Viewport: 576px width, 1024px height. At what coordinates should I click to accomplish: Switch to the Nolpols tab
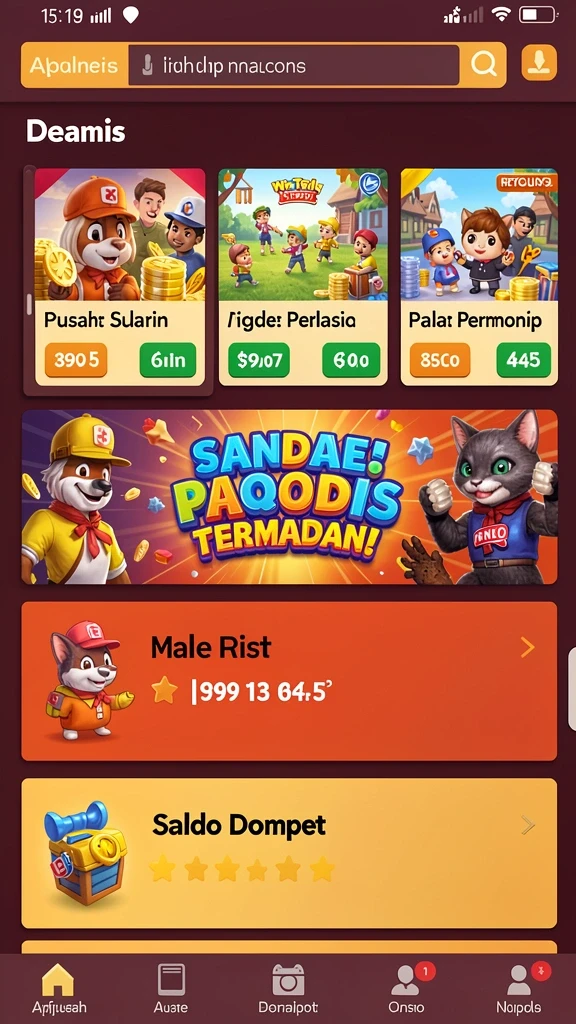519,989
